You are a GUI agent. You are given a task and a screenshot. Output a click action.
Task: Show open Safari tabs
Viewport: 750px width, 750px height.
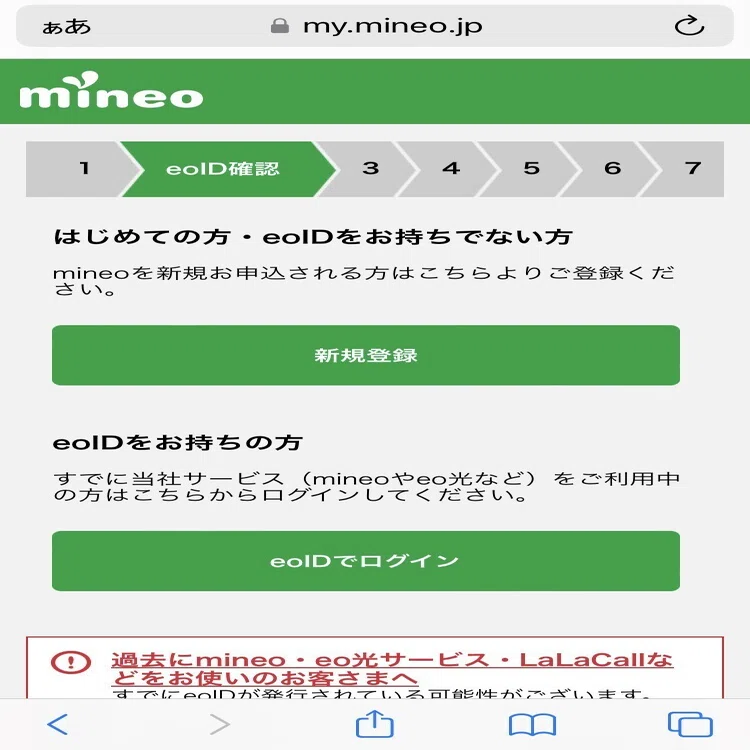point(690,724)
